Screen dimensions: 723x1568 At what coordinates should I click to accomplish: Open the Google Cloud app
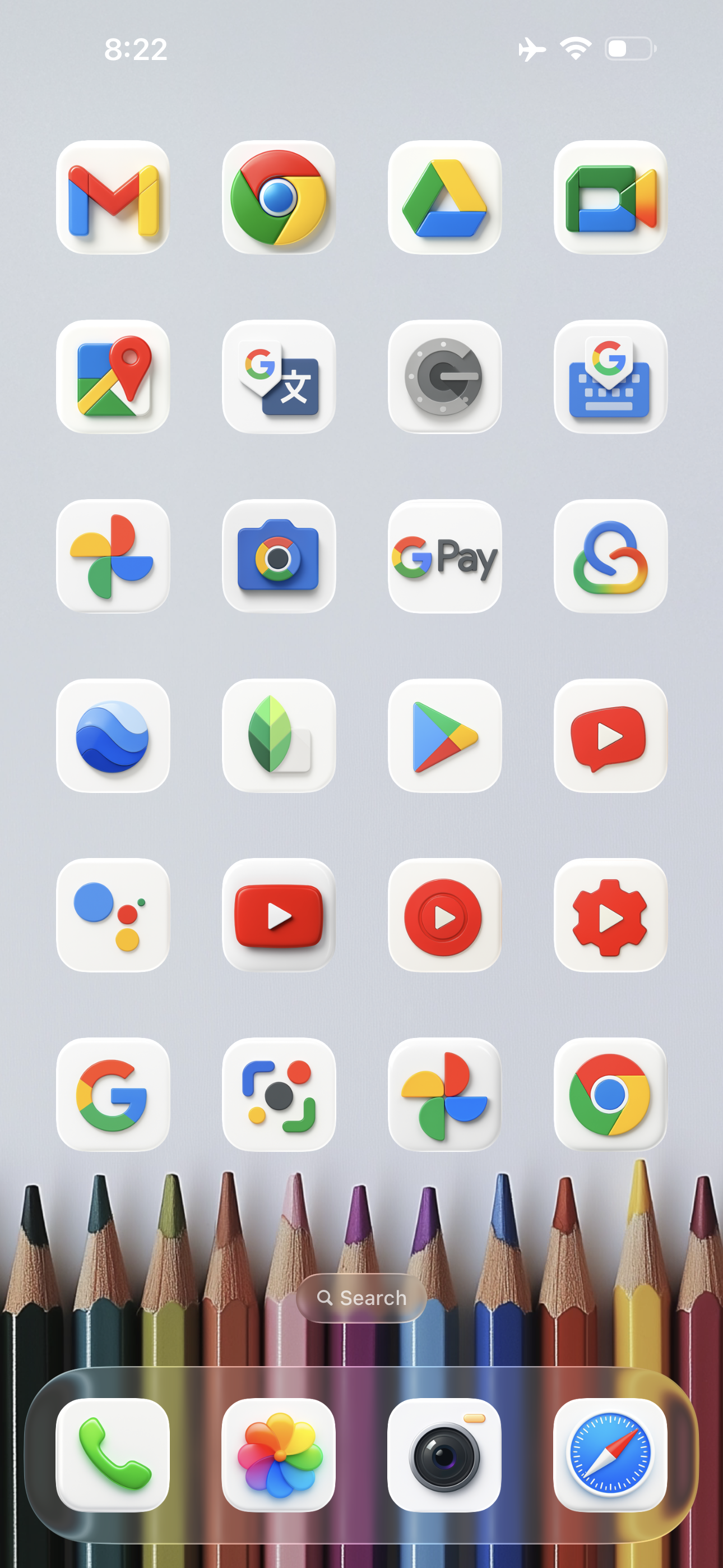(x=610, y=556)
